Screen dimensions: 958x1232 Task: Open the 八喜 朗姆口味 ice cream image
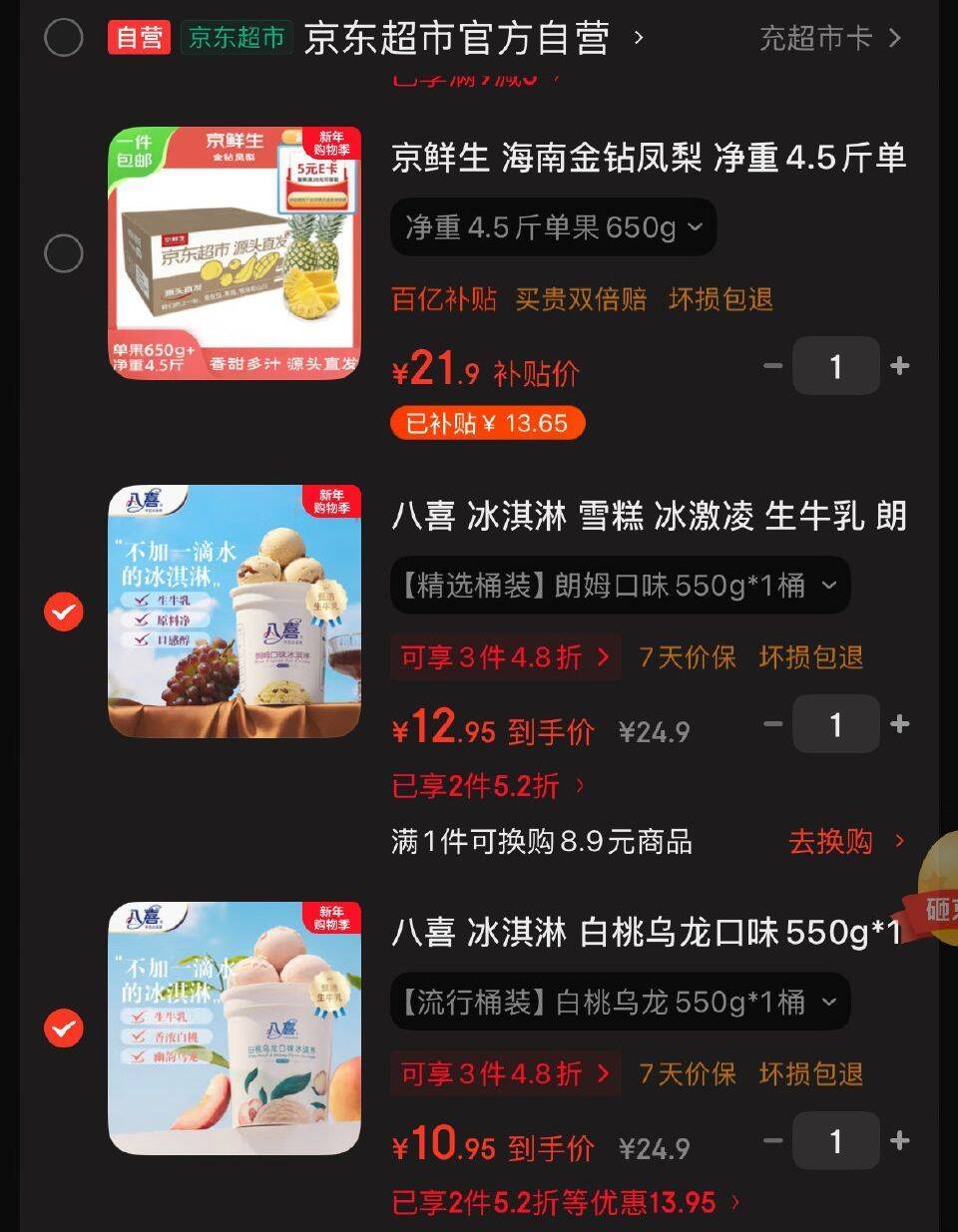coord(235,612)
